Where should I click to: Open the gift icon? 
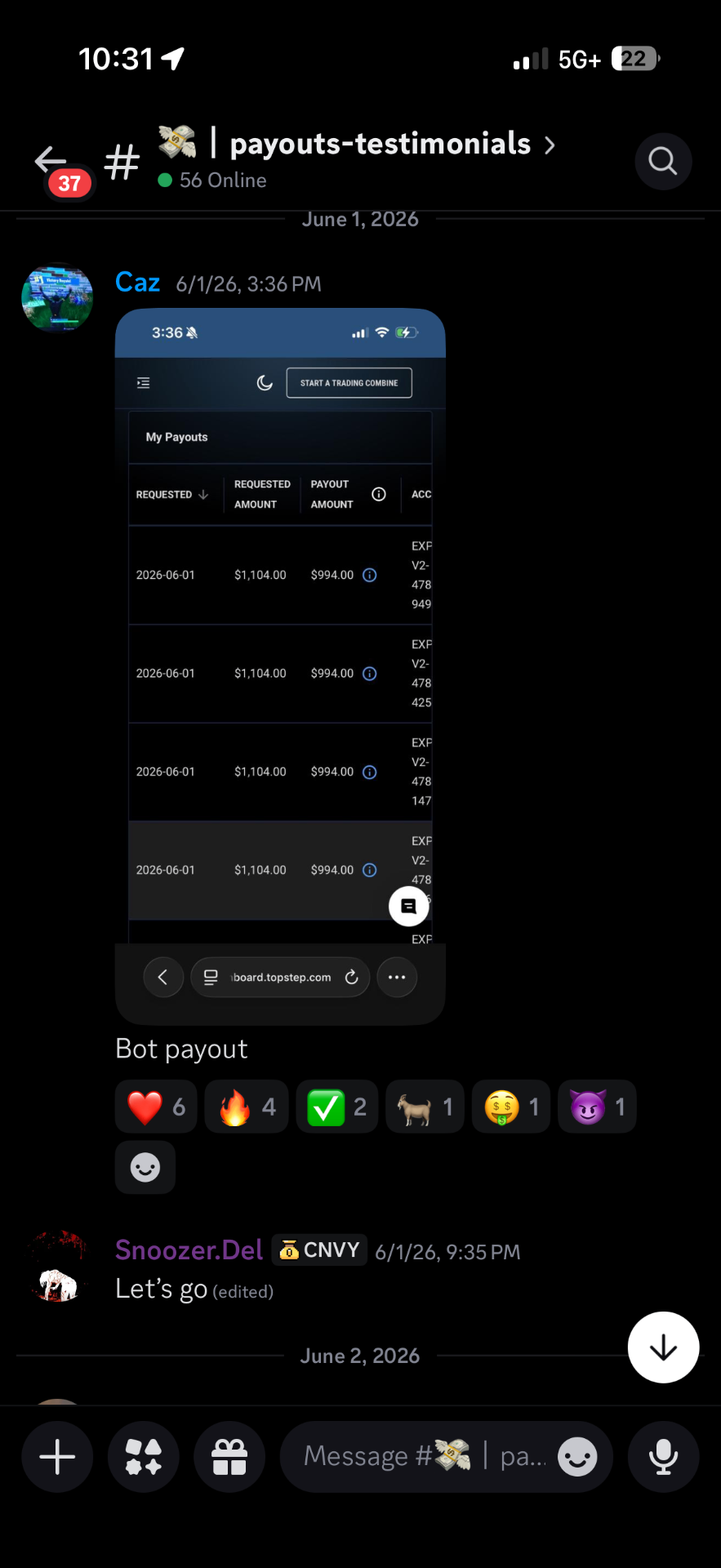pos(229,1457)
